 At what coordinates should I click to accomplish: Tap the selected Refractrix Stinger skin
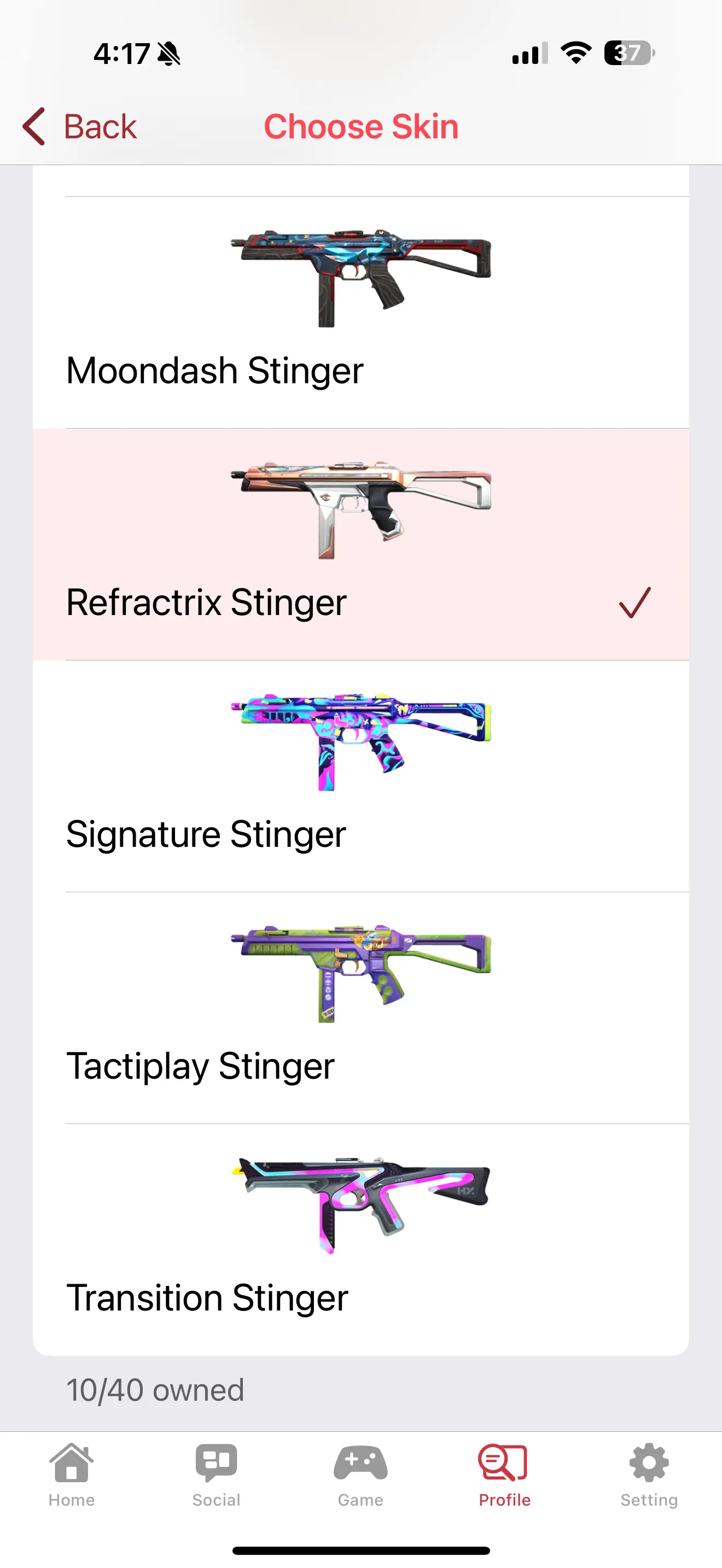[360, 545]
